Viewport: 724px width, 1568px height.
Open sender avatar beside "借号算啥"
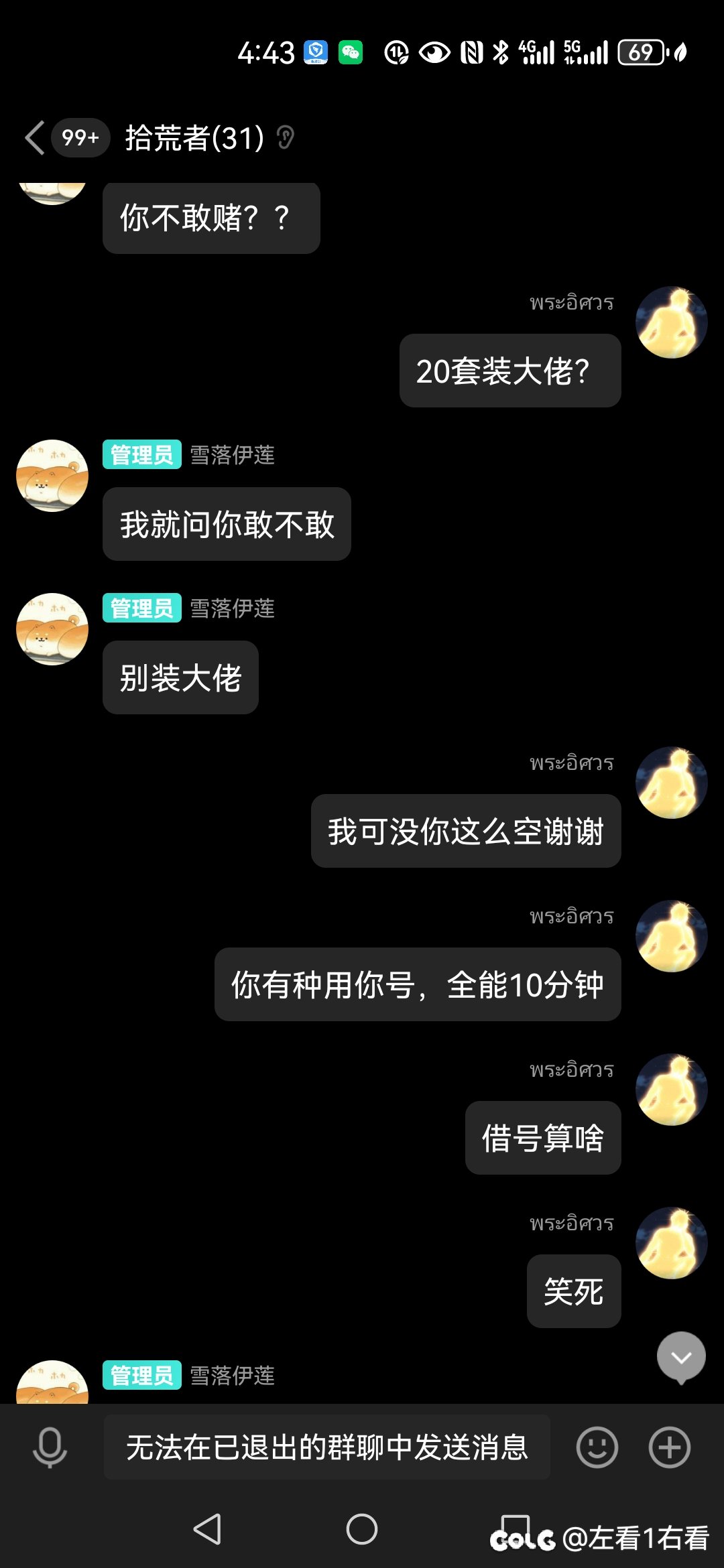[x=671, y=1090]
